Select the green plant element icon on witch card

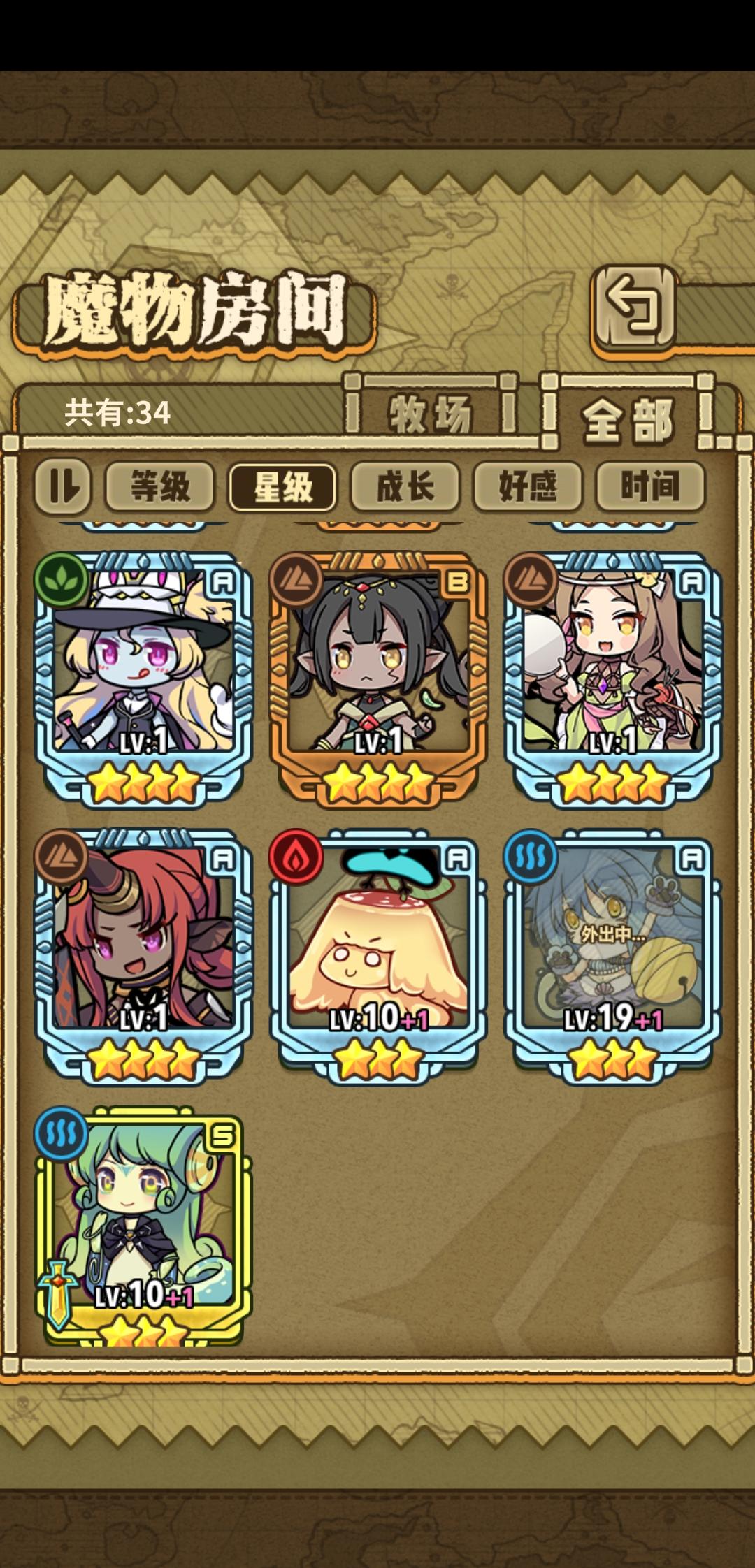click(x=61, y=579)
